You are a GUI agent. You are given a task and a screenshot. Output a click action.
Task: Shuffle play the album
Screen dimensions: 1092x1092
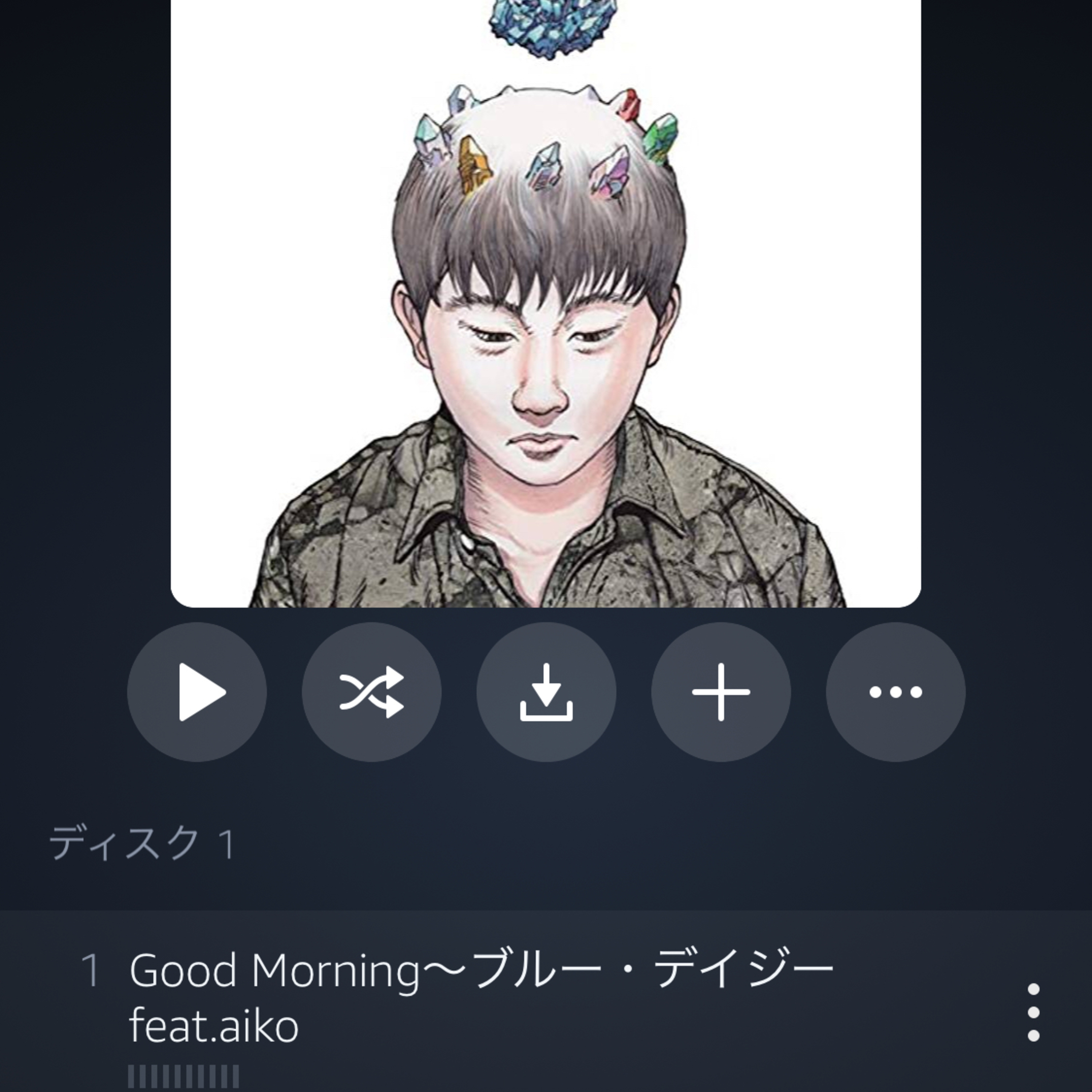click(371, 692)
